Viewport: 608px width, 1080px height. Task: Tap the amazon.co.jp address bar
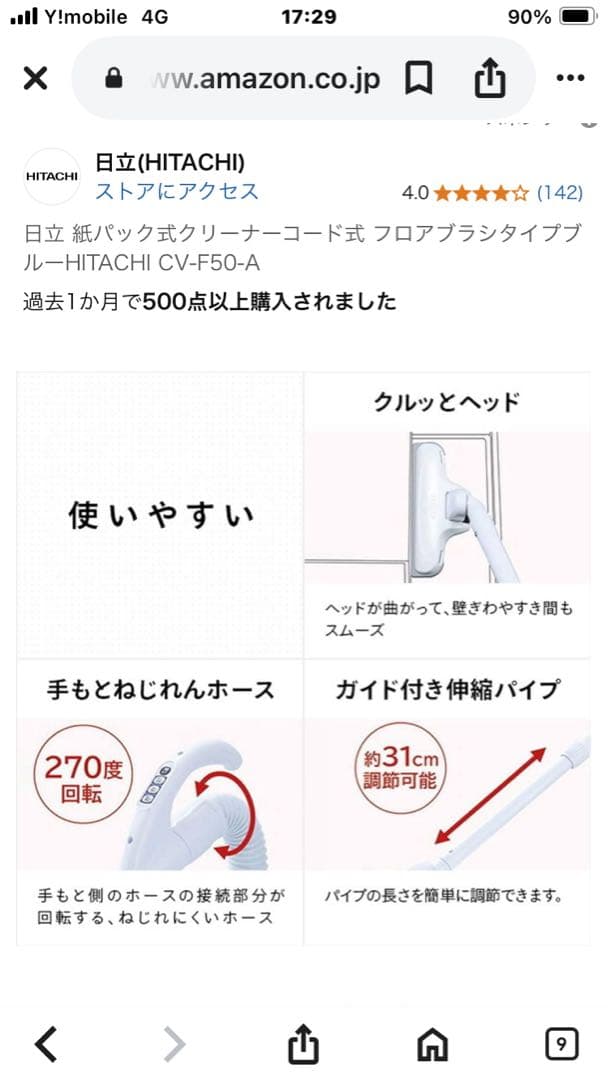[x=265, y=80]
